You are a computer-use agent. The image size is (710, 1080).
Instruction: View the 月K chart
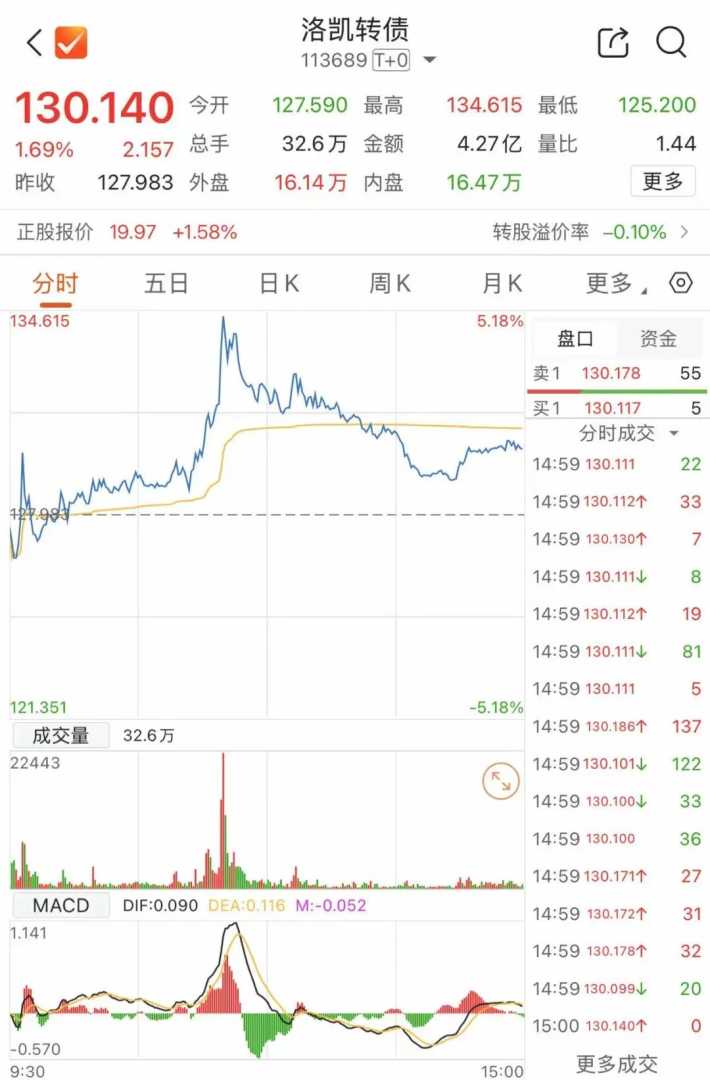502,284
